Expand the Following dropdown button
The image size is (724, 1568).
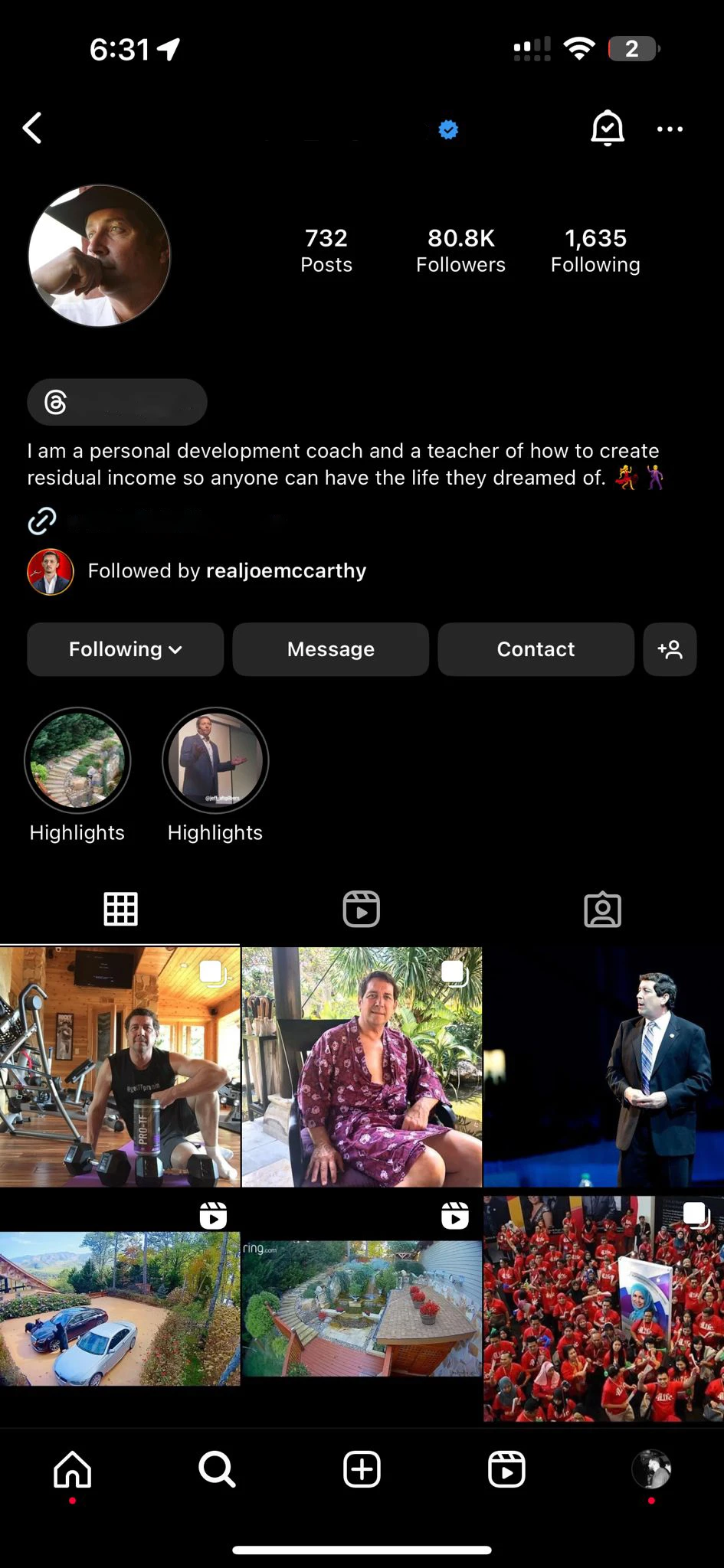coord(125,649)
